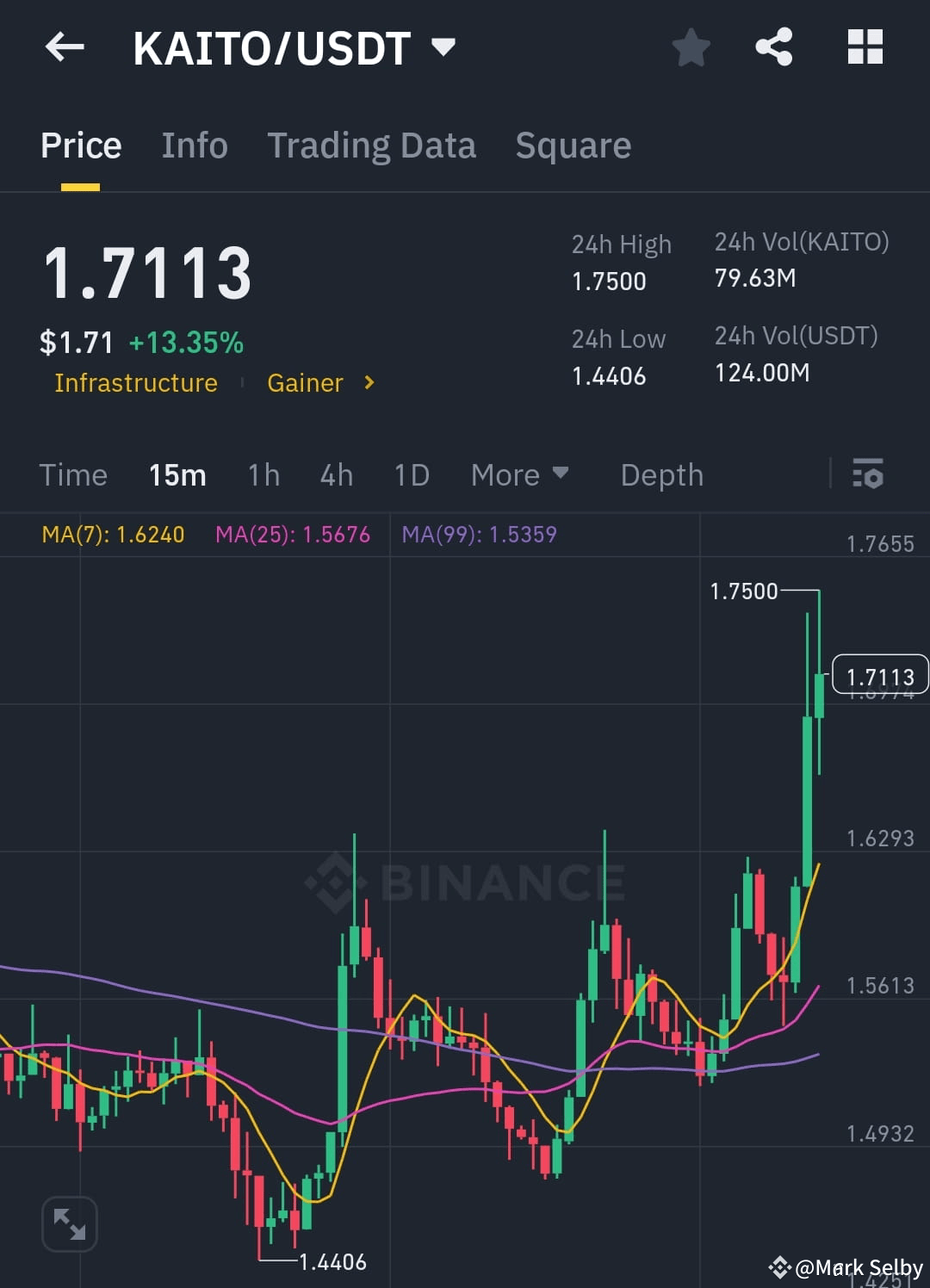The image size is (930, 1288).
Task: Open the Square tab
Action: point(573,145)
